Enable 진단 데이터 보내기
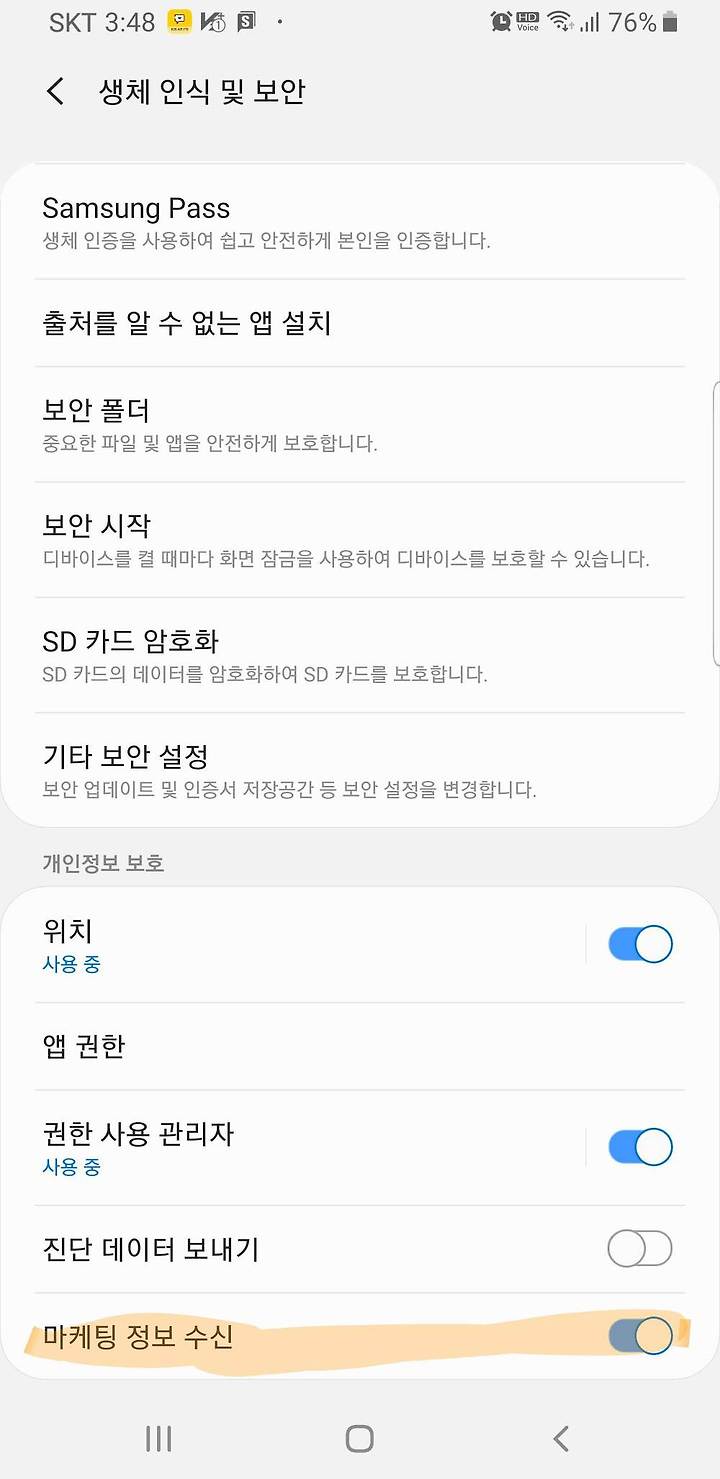This screenshot has width=720, height=1479. 640,1248
